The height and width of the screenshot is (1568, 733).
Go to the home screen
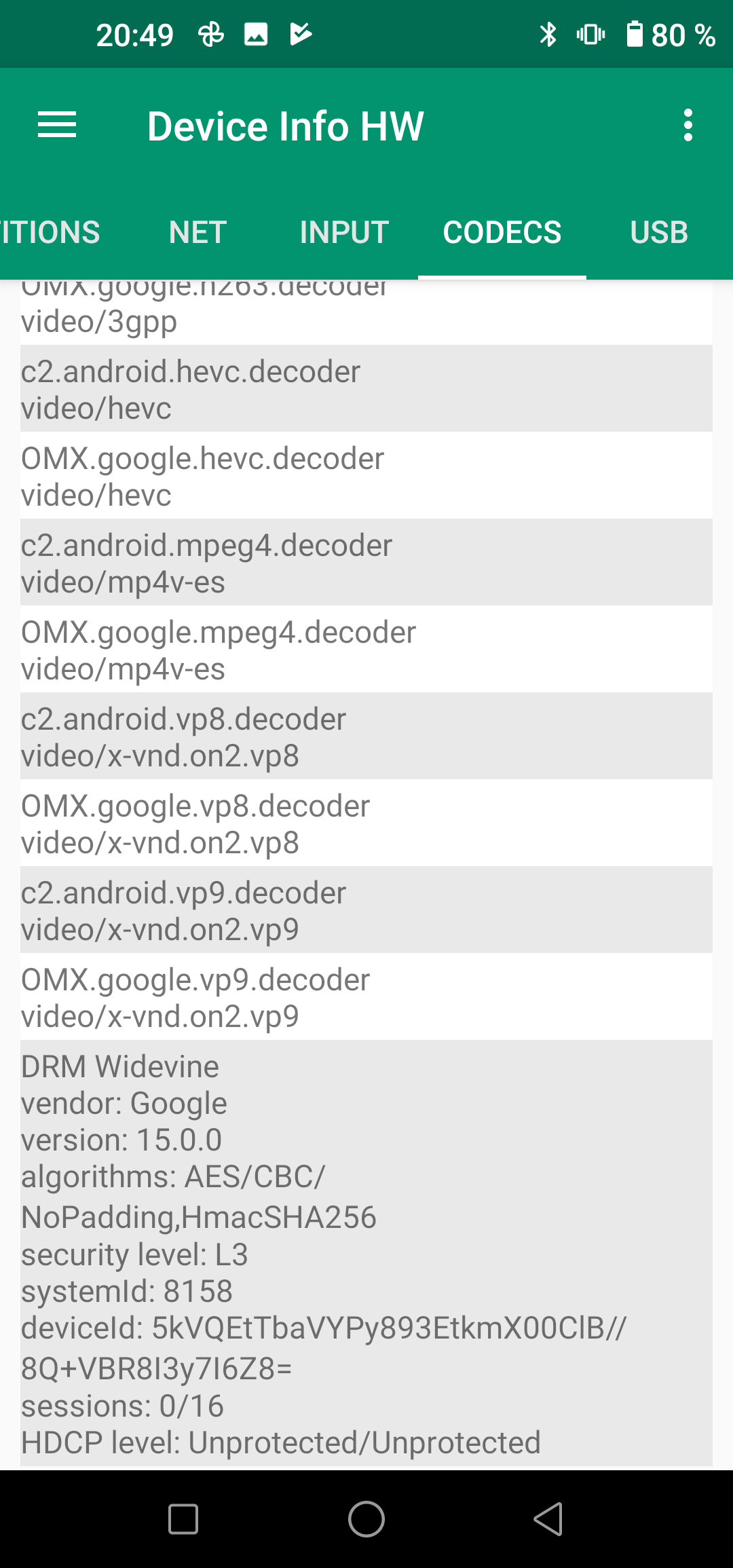(x=366, y=1518)
